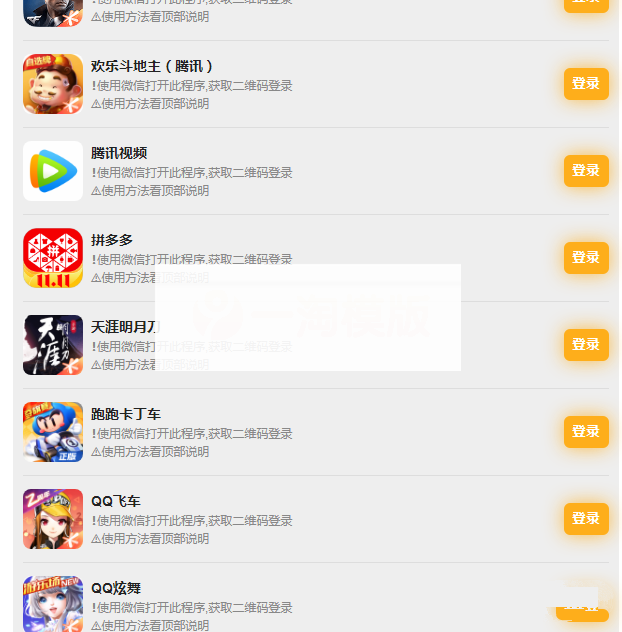Open the 跑跑卡丁车 app icon
The image size is (622, 632).
click(x=53, y=432)
